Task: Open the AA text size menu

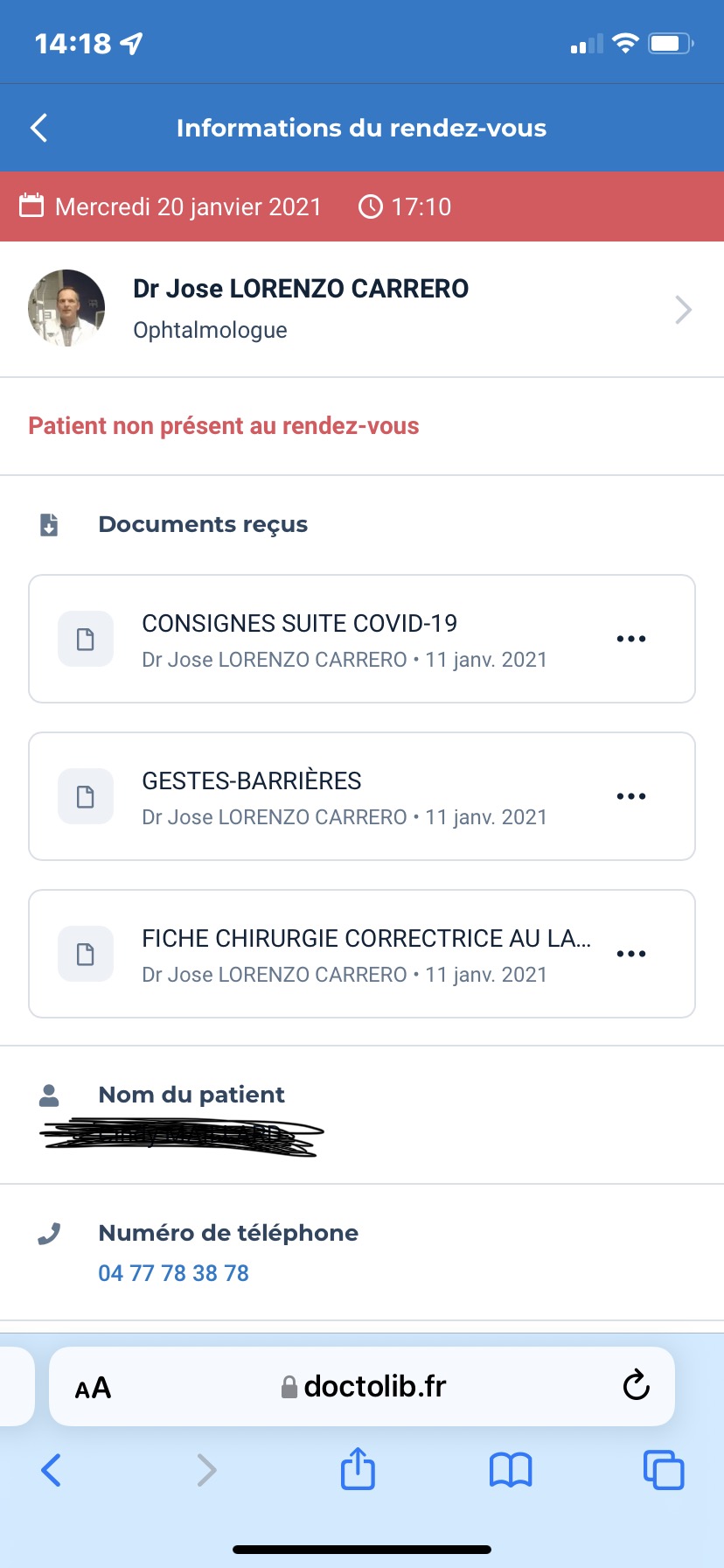Action: pyautogui.click(x=93, y=1388)
